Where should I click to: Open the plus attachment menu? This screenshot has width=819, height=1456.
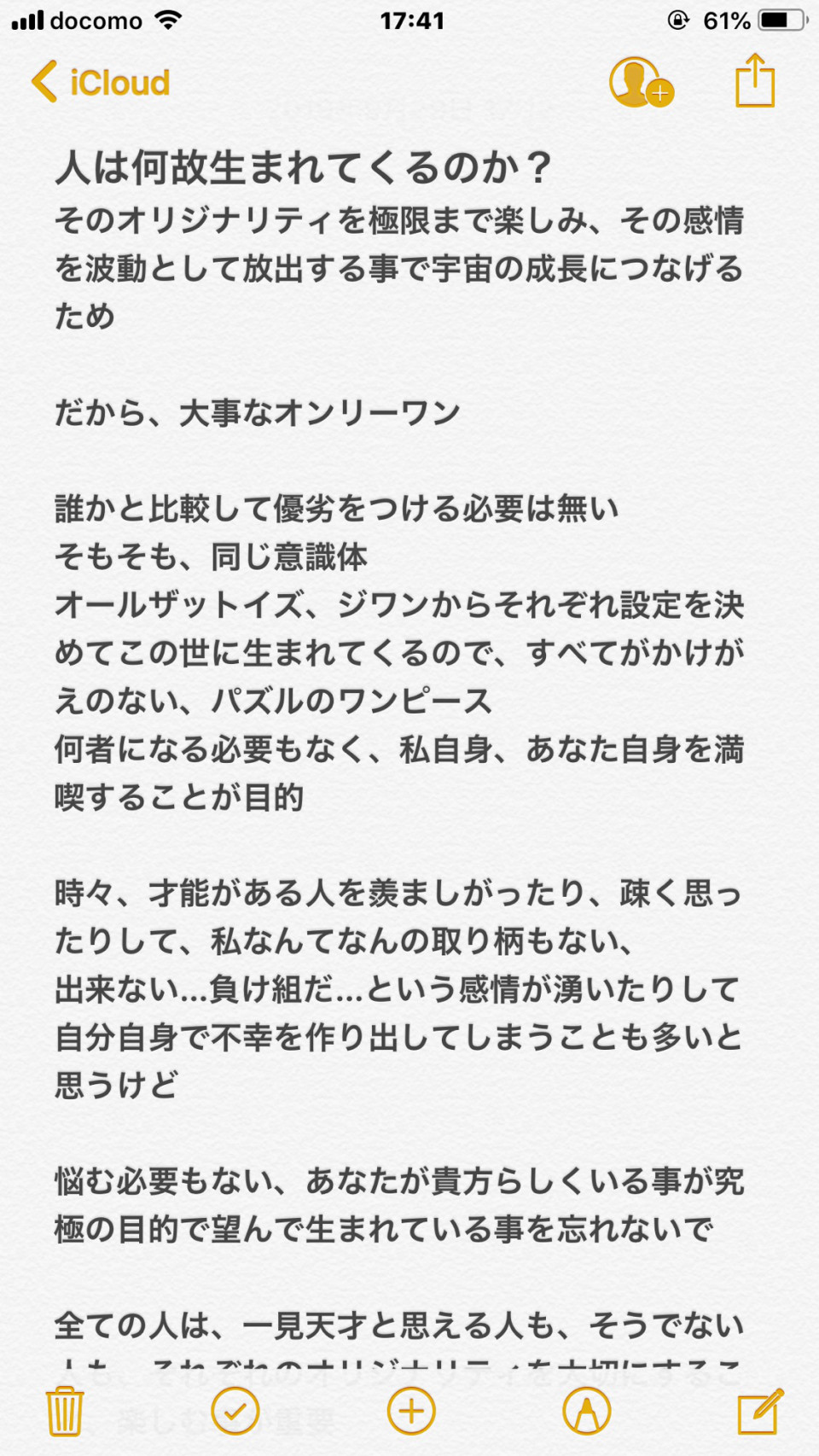point(411,1411)
